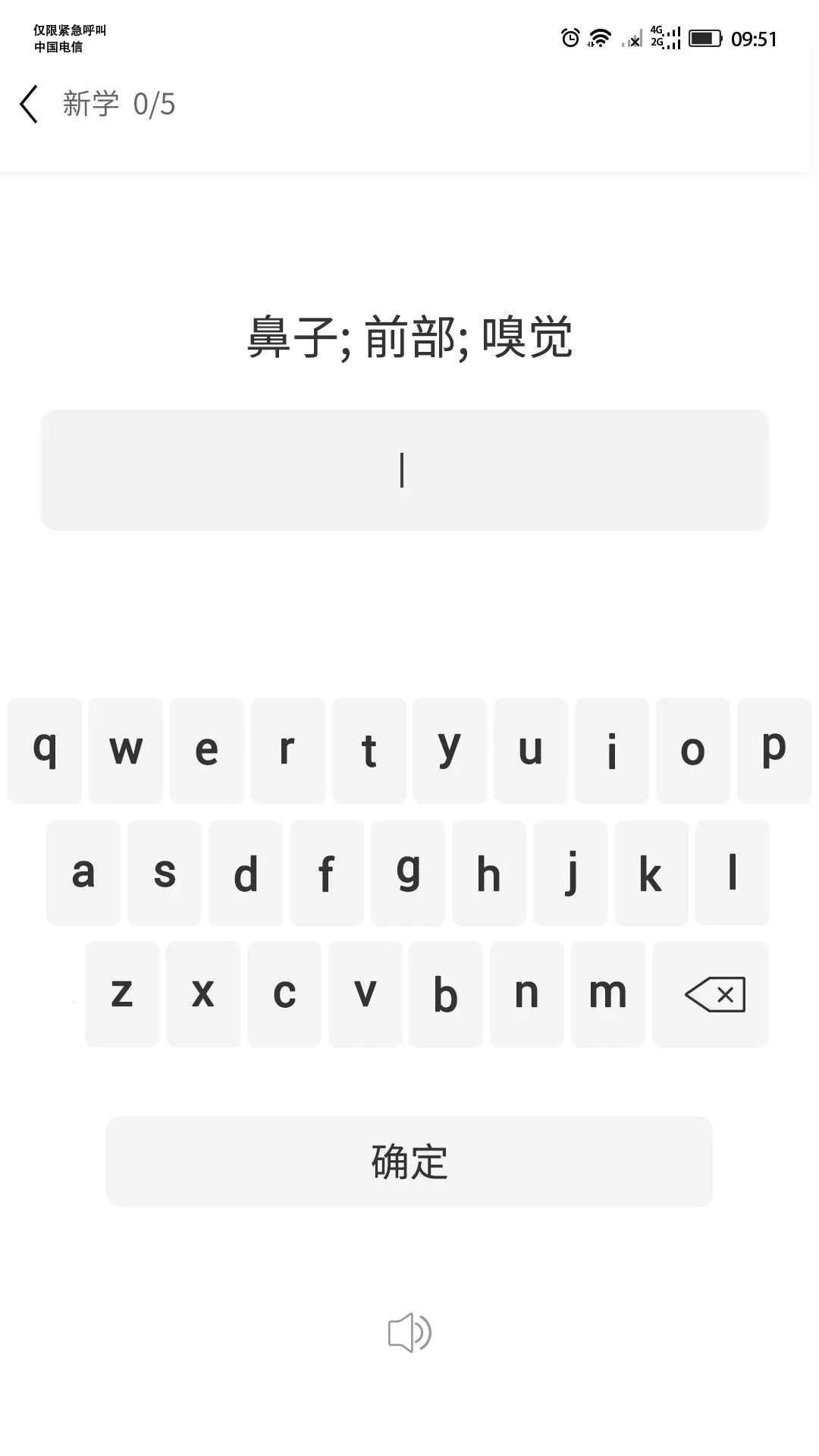Focus the word answer input field
Image resolution: width=819 pixels, height=1456 pixels.
(x=405, y=470)
